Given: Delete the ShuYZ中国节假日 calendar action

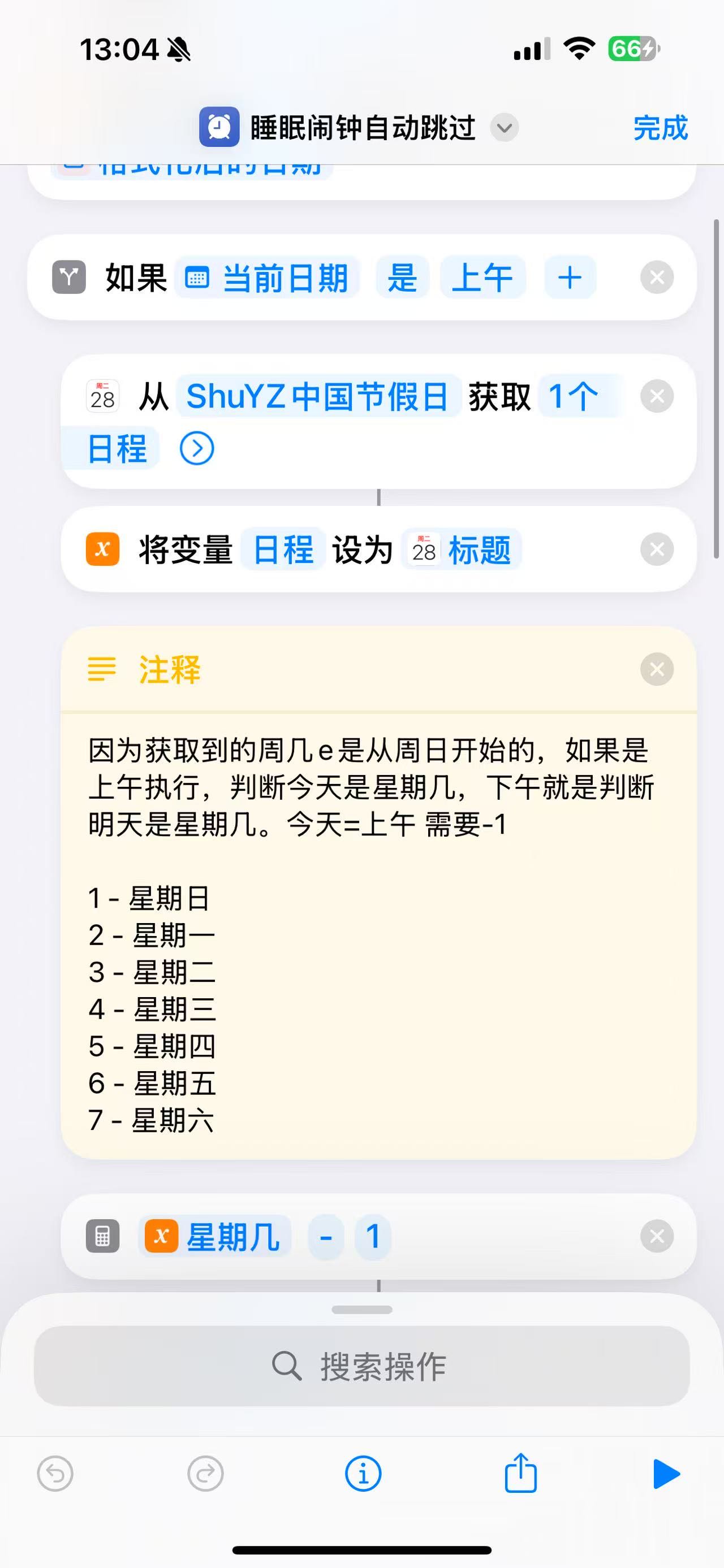Looking at the screenshot, I should point(657,396).
